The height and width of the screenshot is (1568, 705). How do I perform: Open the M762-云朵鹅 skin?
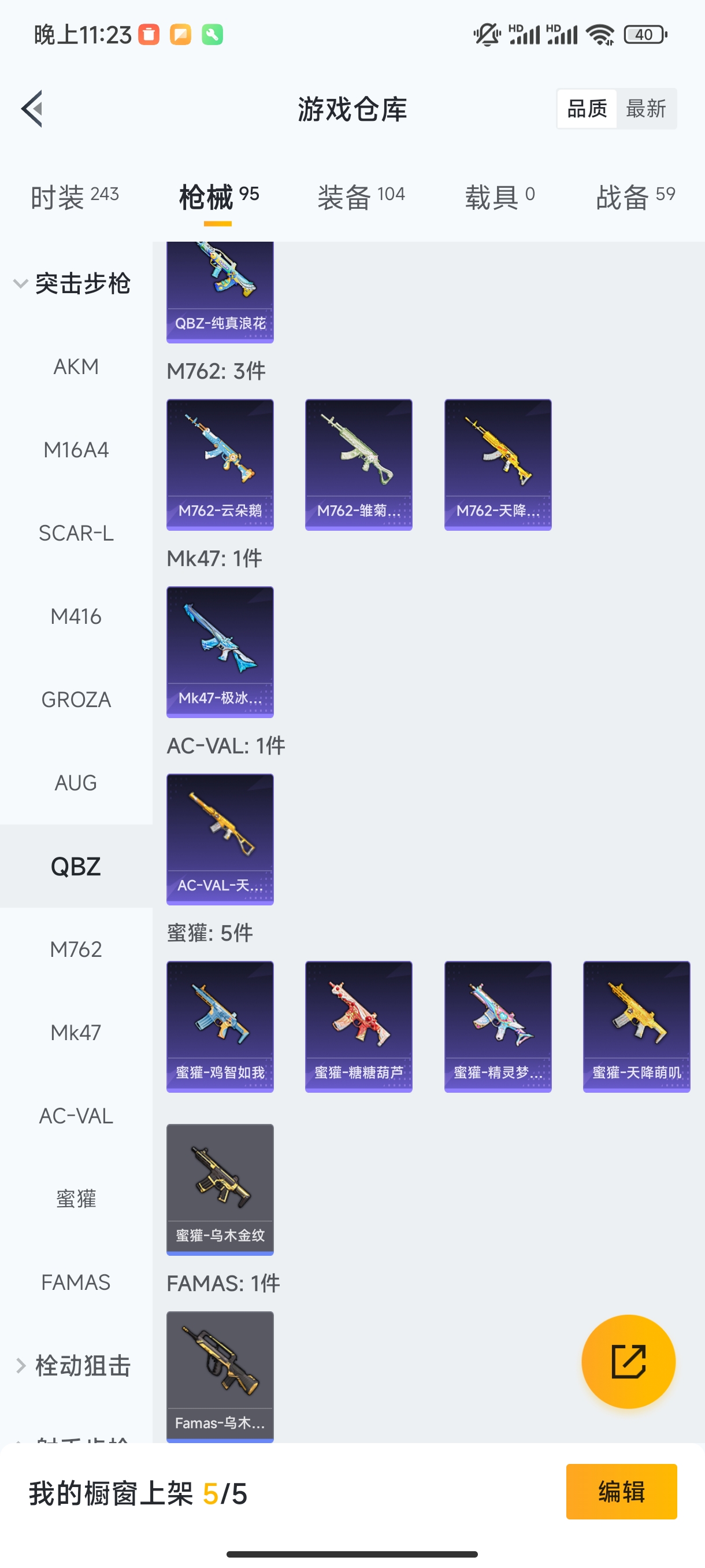coord(220,464)
